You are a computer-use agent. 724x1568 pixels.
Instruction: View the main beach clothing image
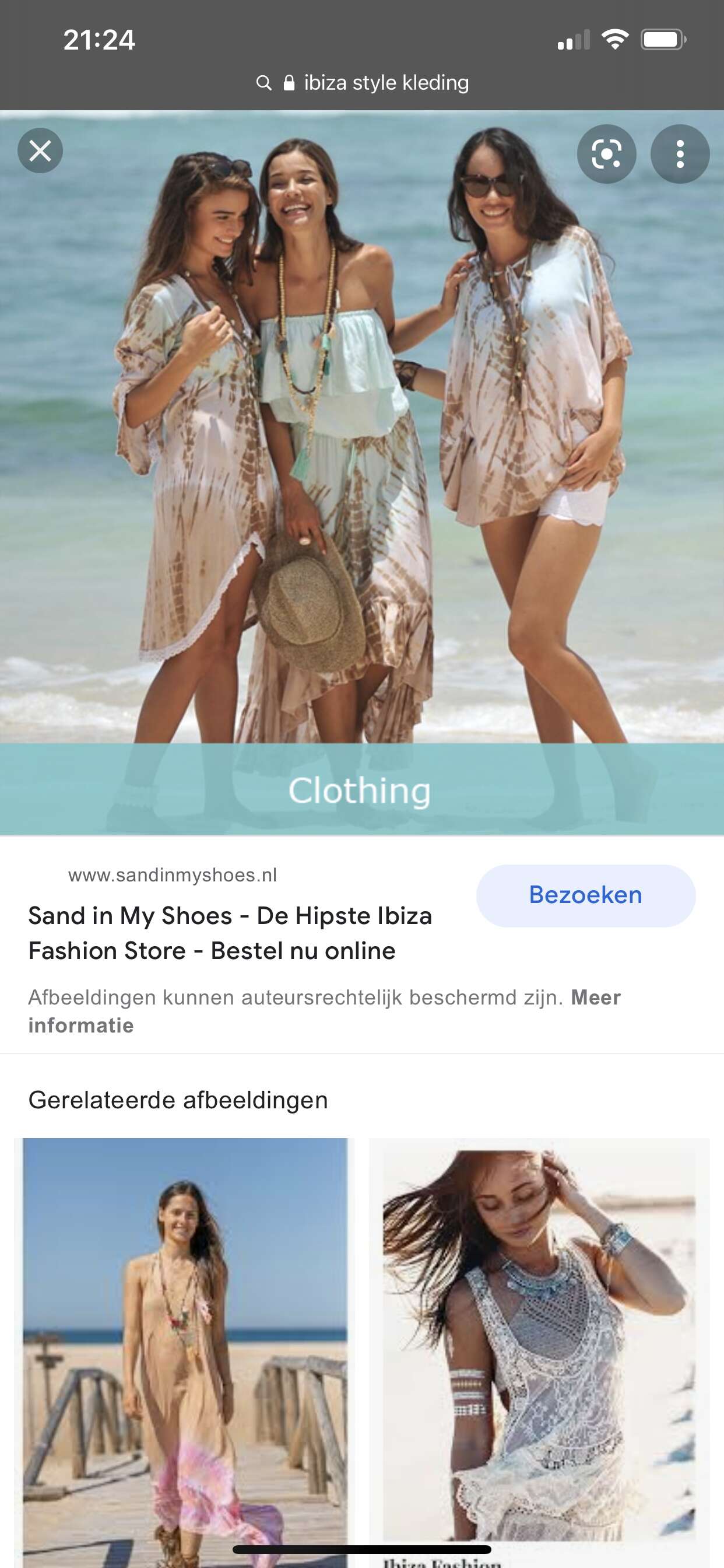(x=362, y=473)
